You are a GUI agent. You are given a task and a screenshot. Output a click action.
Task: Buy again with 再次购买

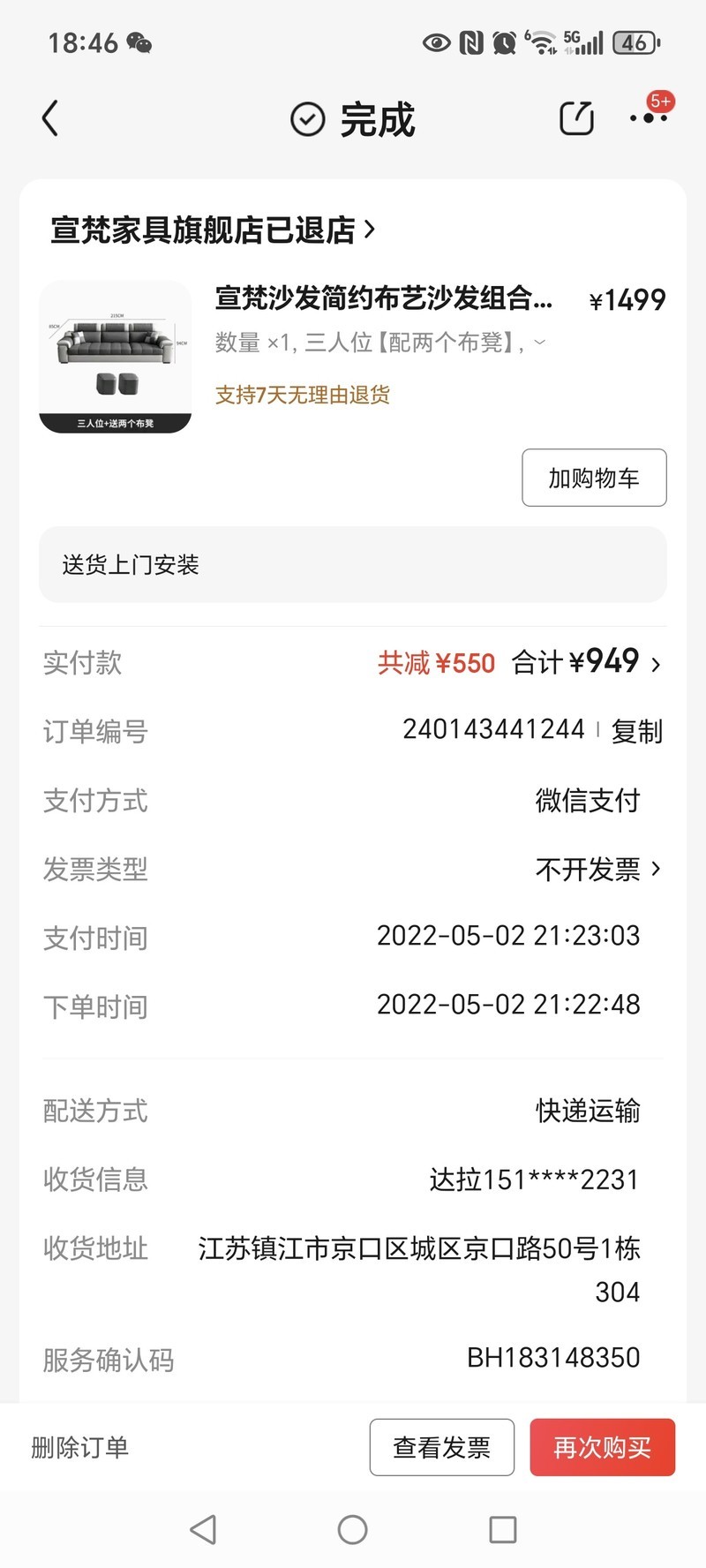(x=602, y=1447)
